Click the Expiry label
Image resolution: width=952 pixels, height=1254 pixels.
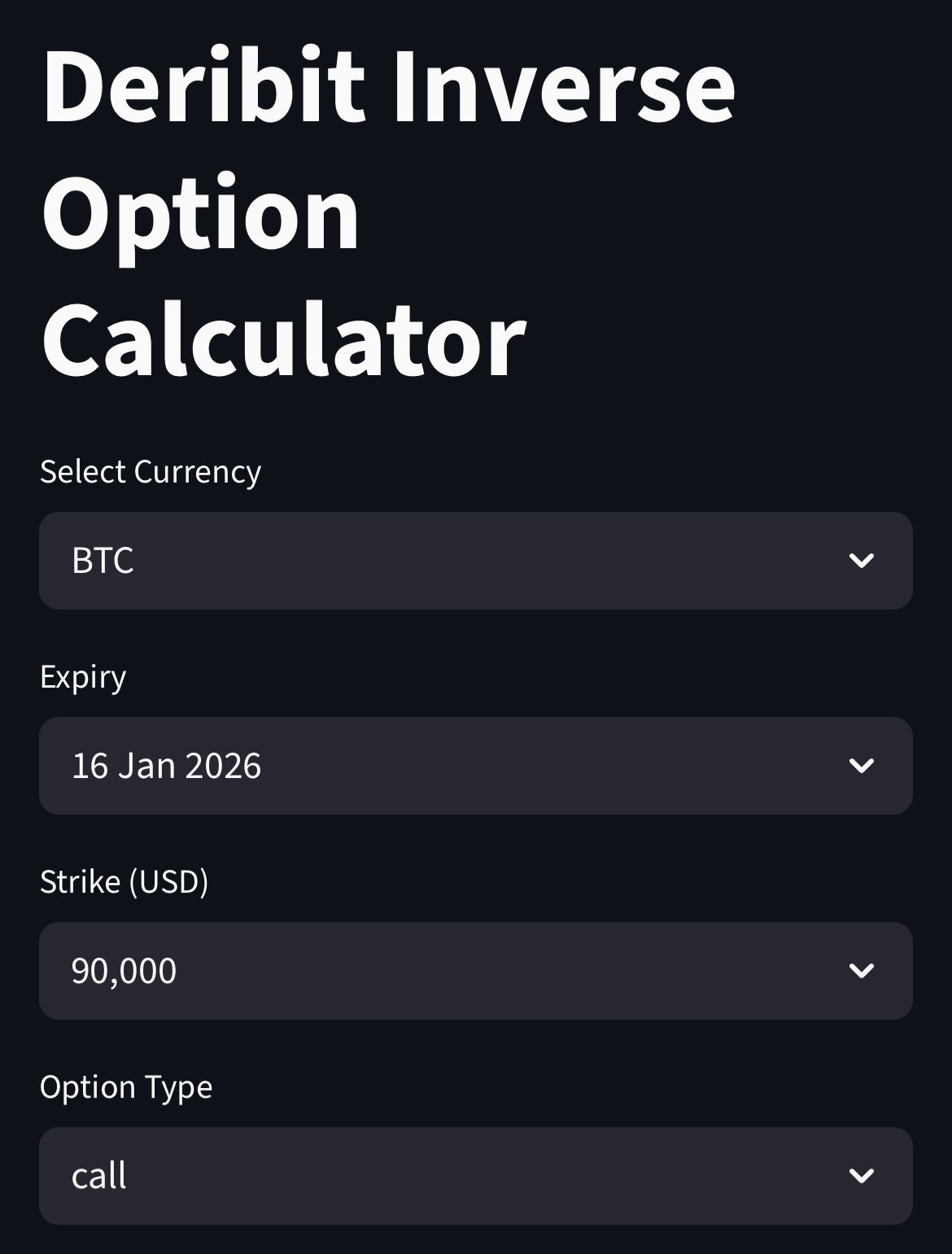tap(84, 676)
